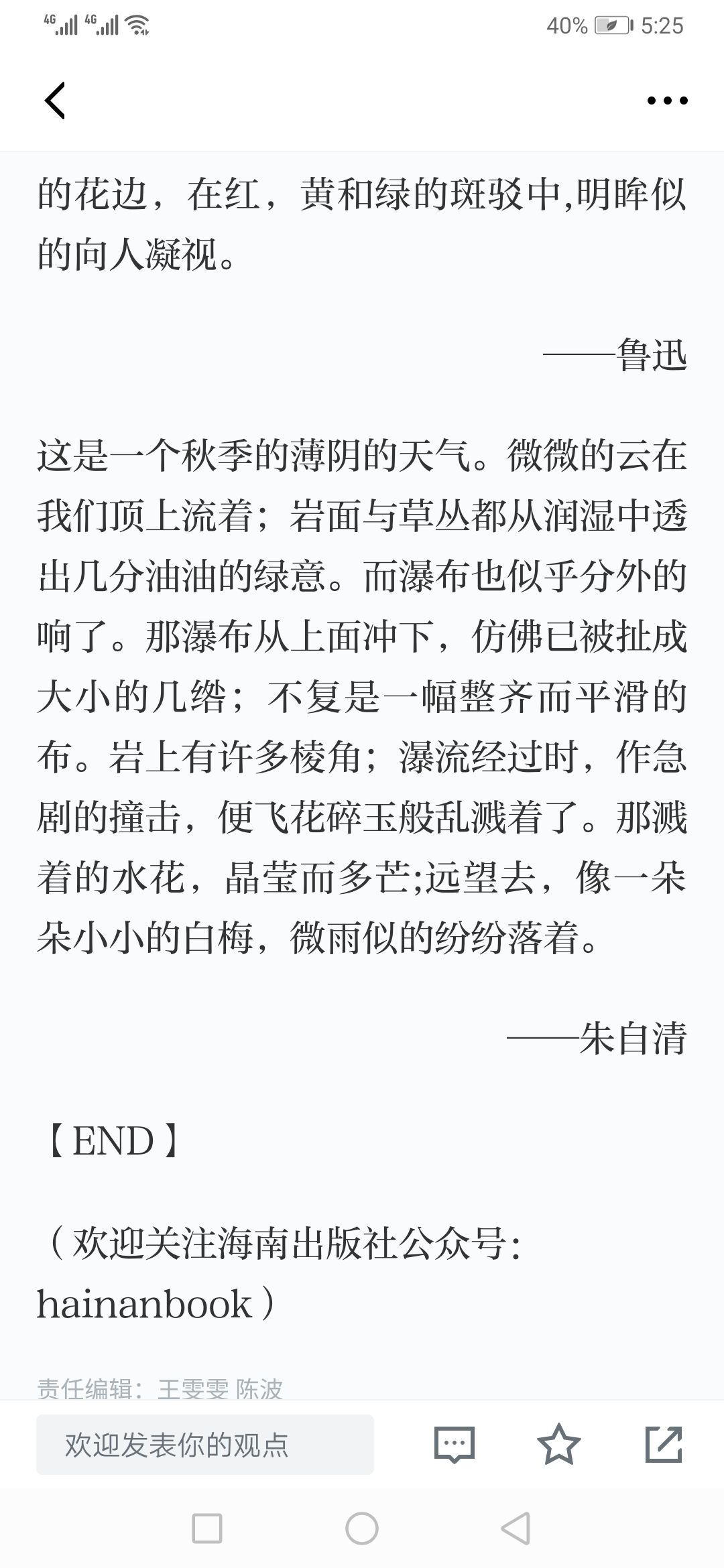The height and width of the screenshot is (1568, 724).
Task: Share the article via the share icon
Action: [664, 1444]
